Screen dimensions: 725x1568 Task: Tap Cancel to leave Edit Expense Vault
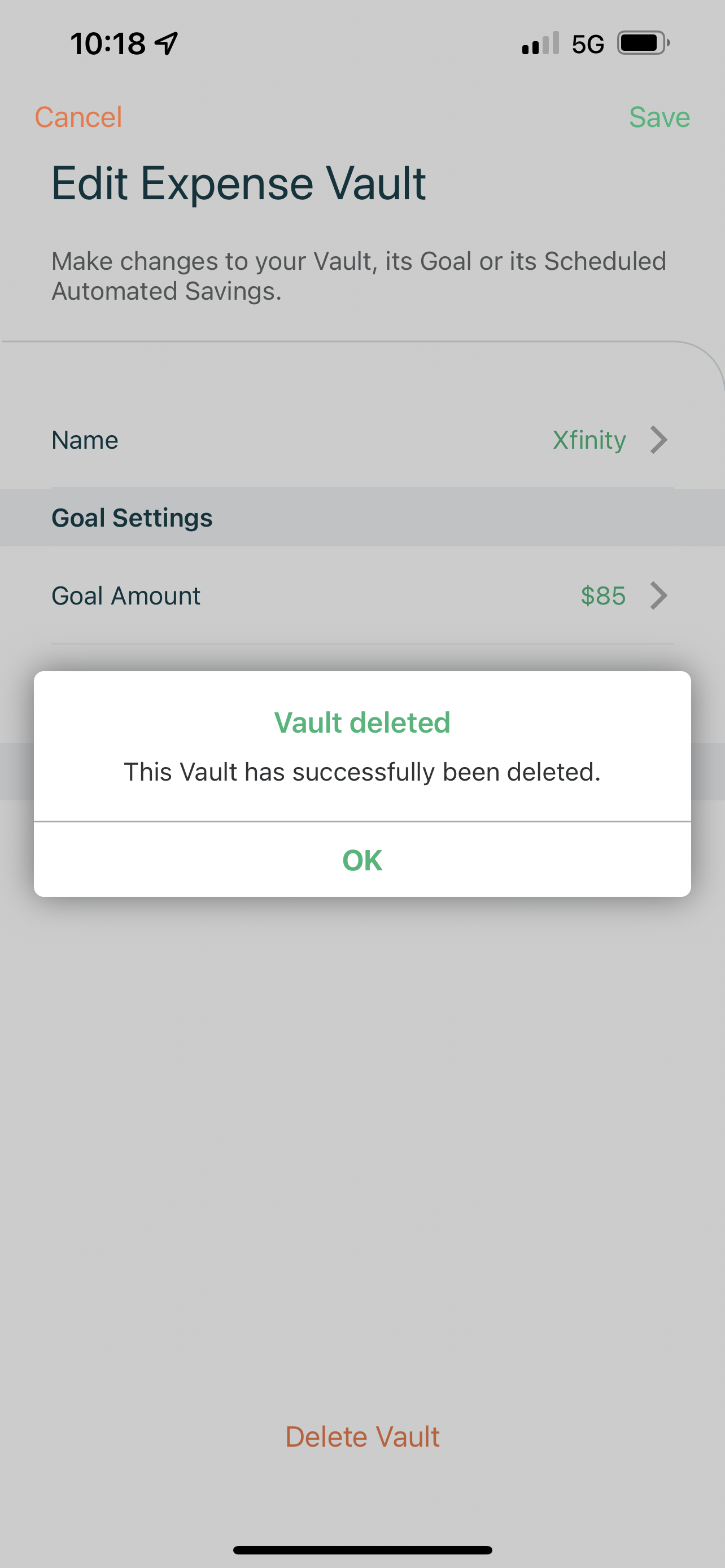coord(78,117)
